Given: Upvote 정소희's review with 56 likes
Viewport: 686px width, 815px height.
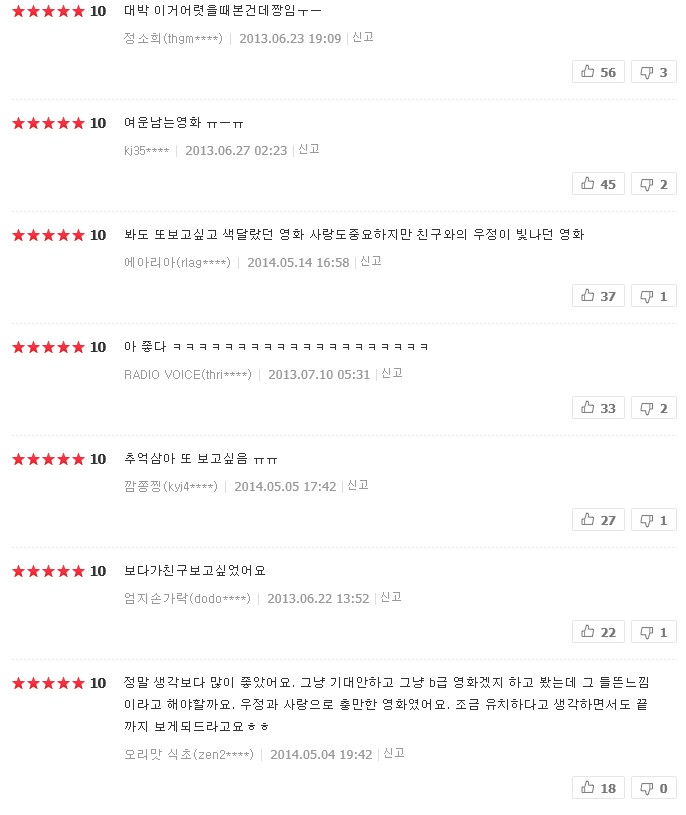Looking at the screenshot, I should 598,72.
